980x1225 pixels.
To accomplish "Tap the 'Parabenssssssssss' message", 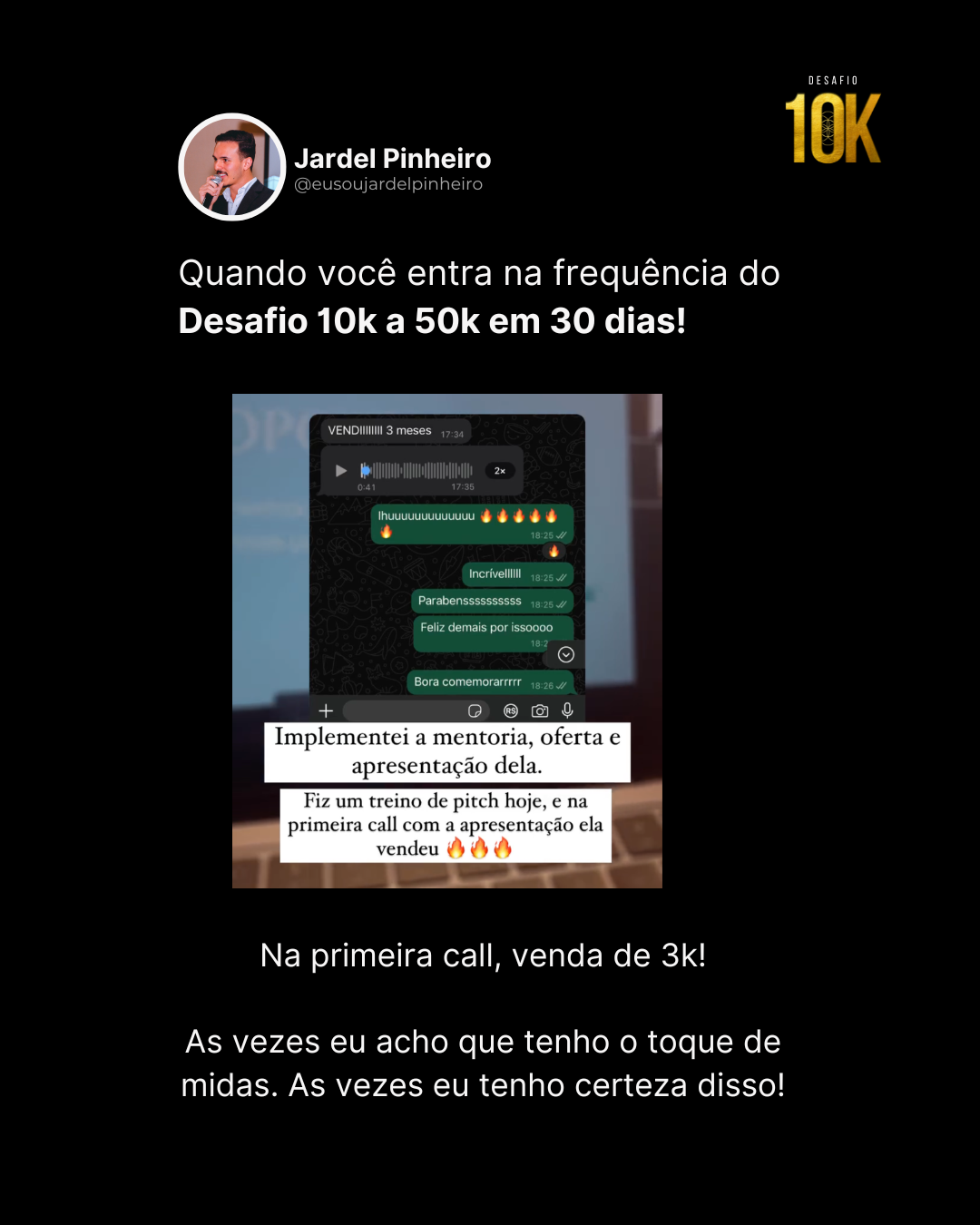I will click(x=470, y=601).
